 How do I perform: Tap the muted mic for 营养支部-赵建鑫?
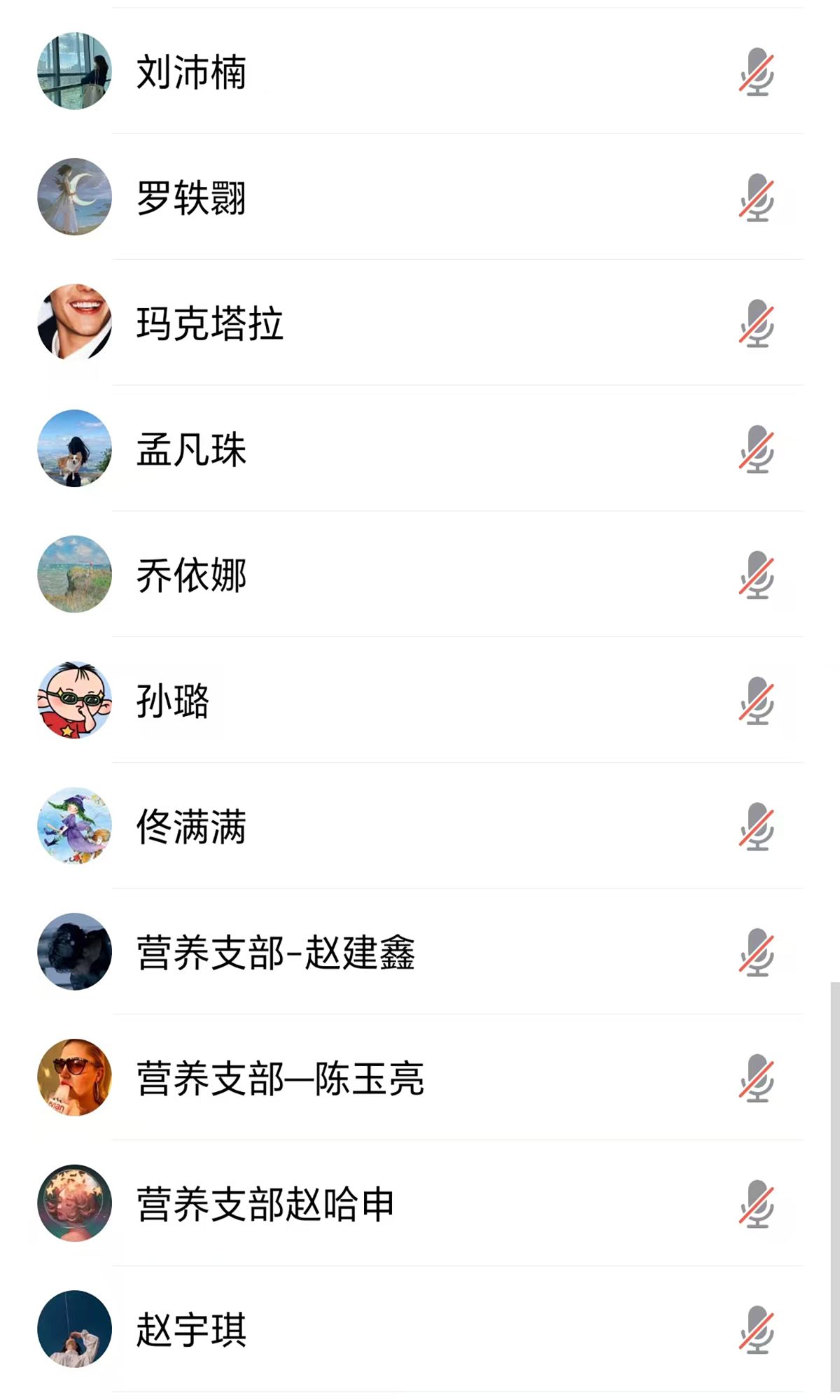tap(757, 953)
